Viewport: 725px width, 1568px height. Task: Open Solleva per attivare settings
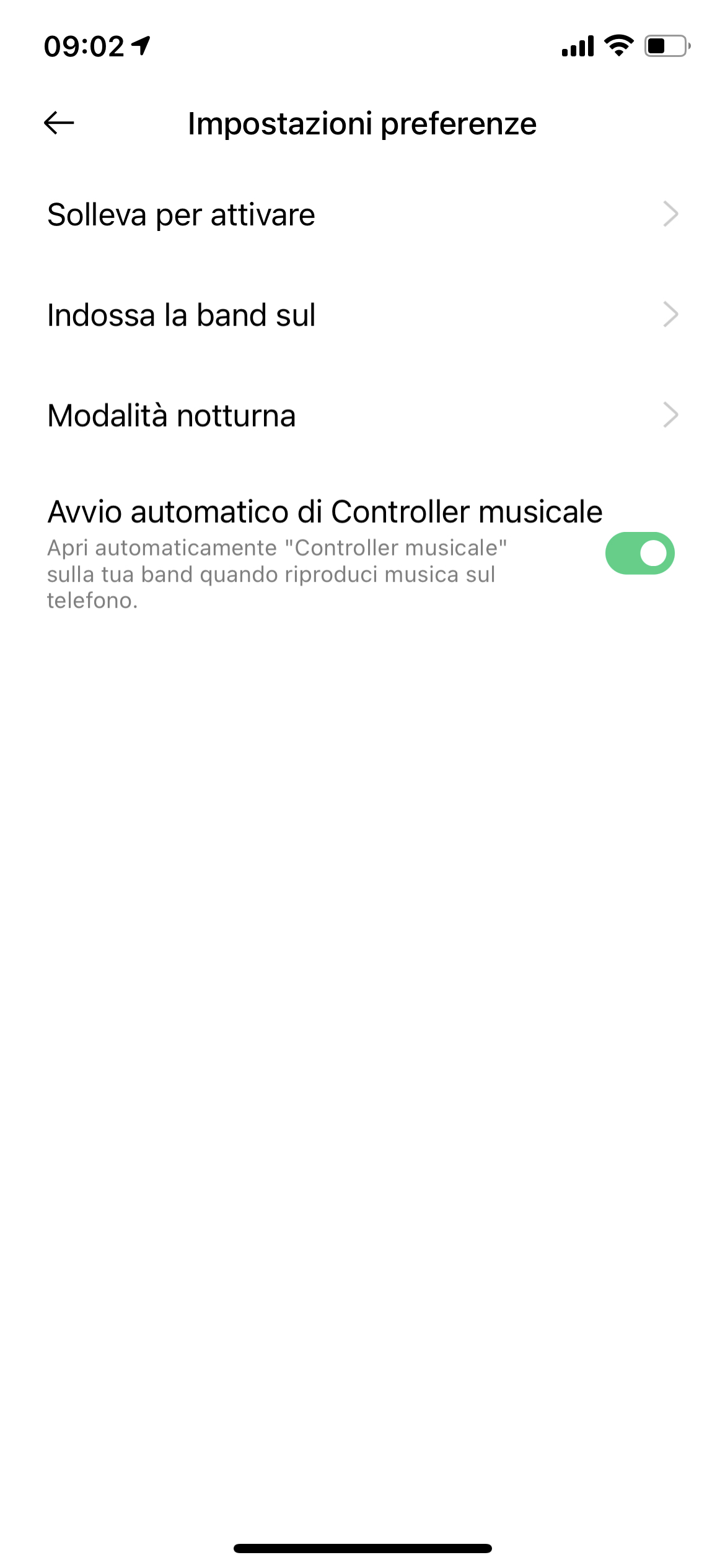coord(362,215)
